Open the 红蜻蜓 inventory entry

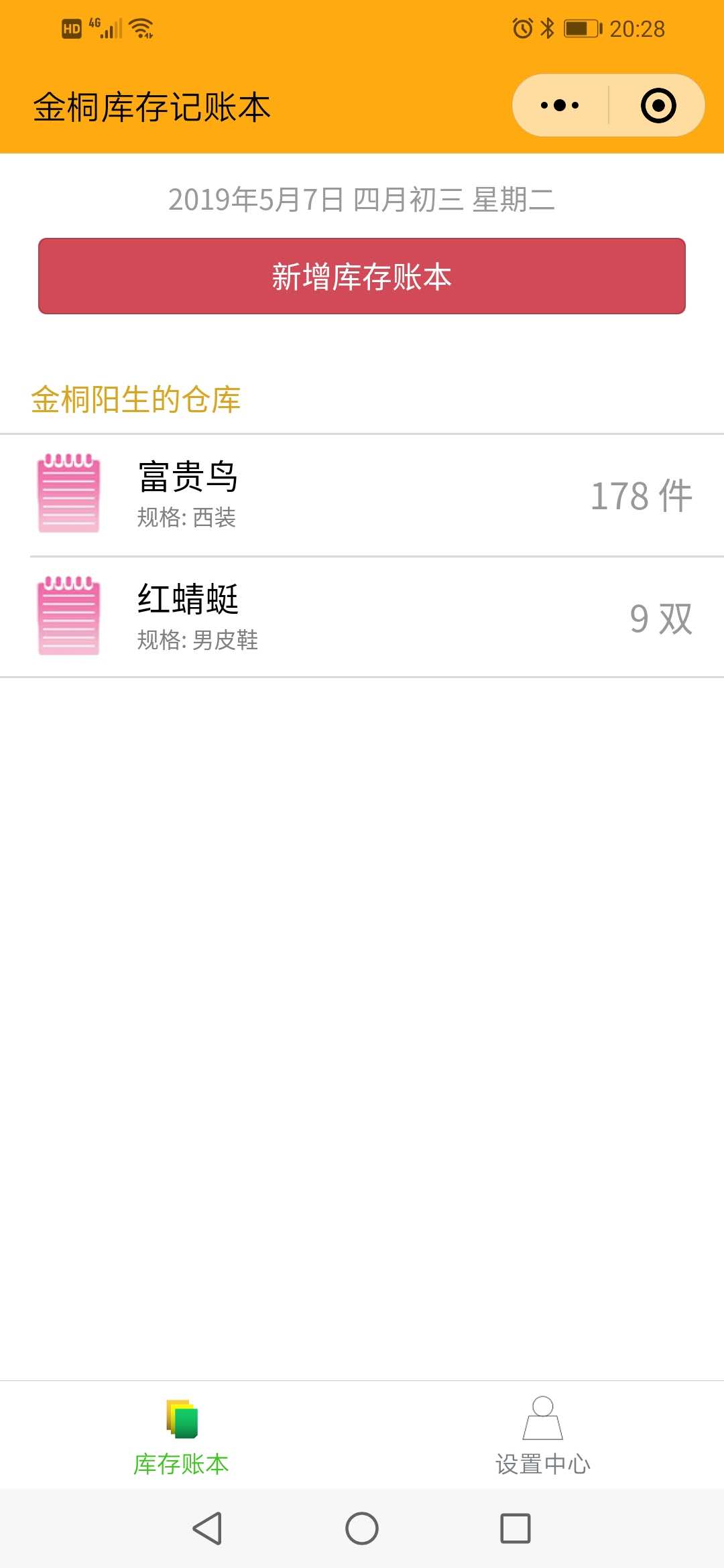click(362, 616)
